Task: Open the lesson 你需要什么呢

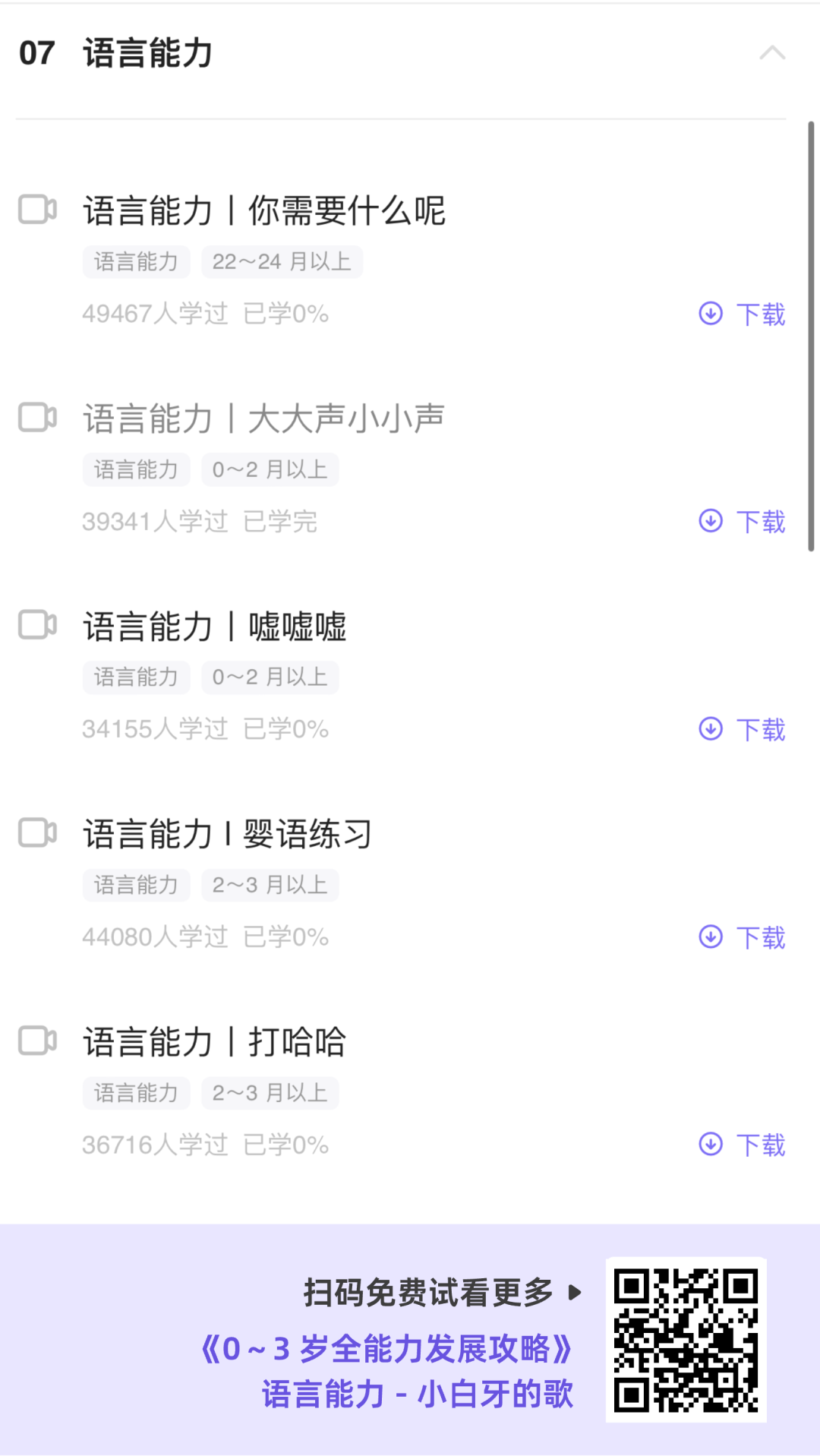Action: (x=263, y=211)
